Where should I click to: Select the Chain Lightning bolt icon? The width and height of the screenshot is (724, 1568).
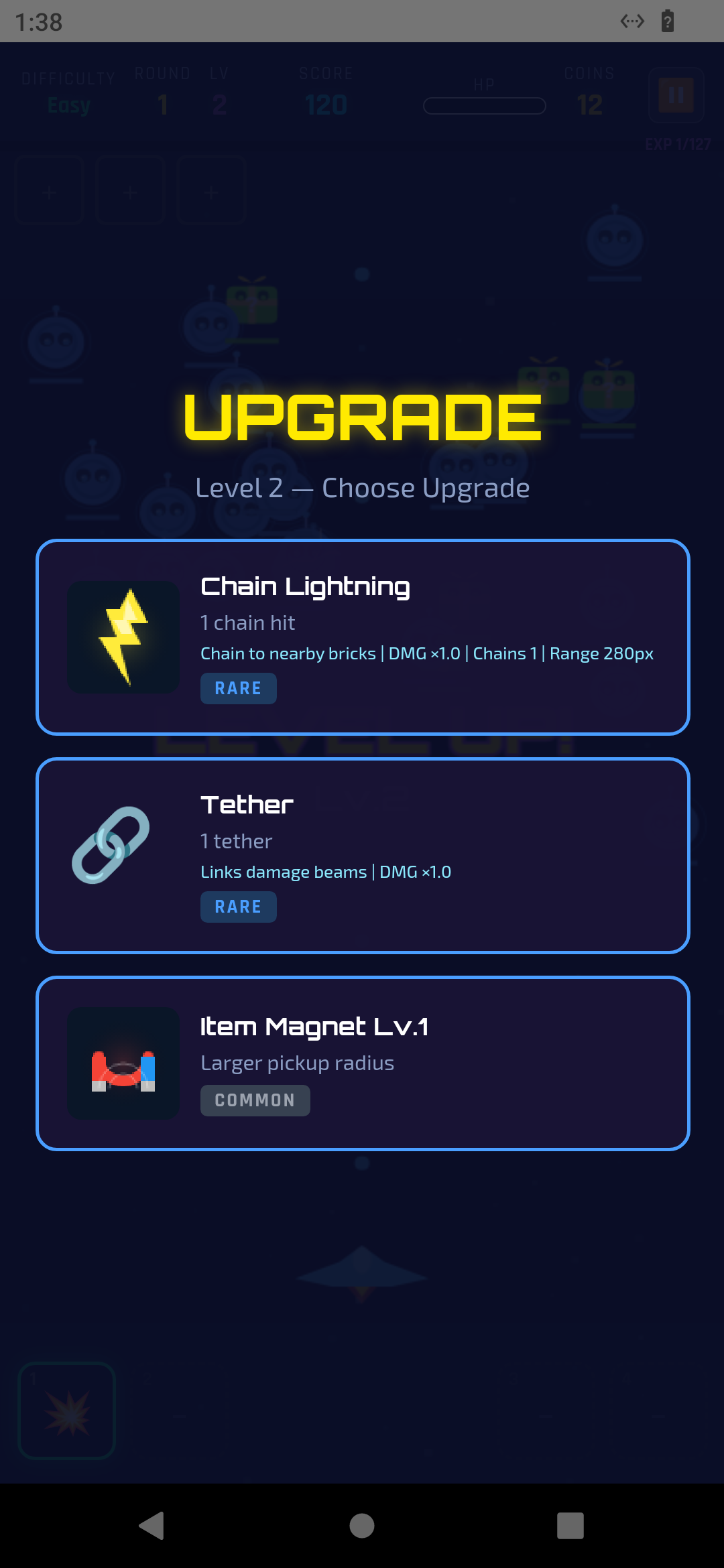pyautogui.click(x=123, y=637)
